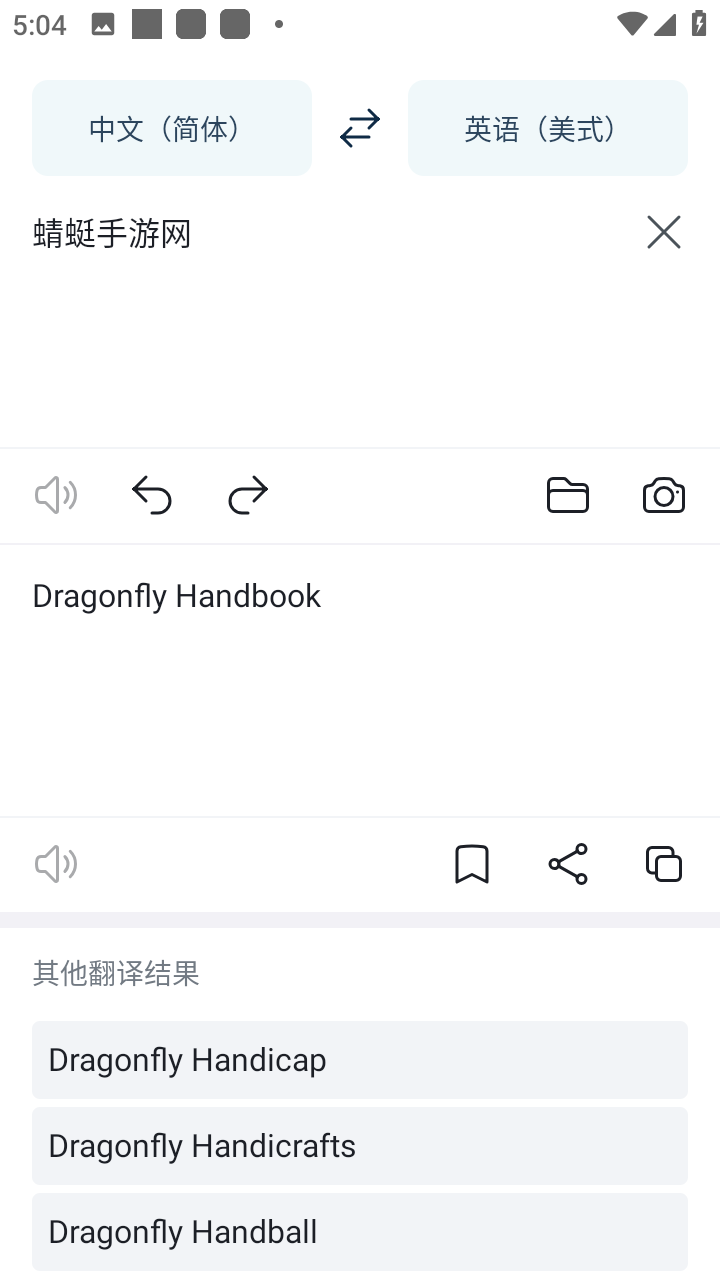The image size is (720, 1280).
Task: Share the translation result
Action: pyautogui.click(x=568, y=864)
